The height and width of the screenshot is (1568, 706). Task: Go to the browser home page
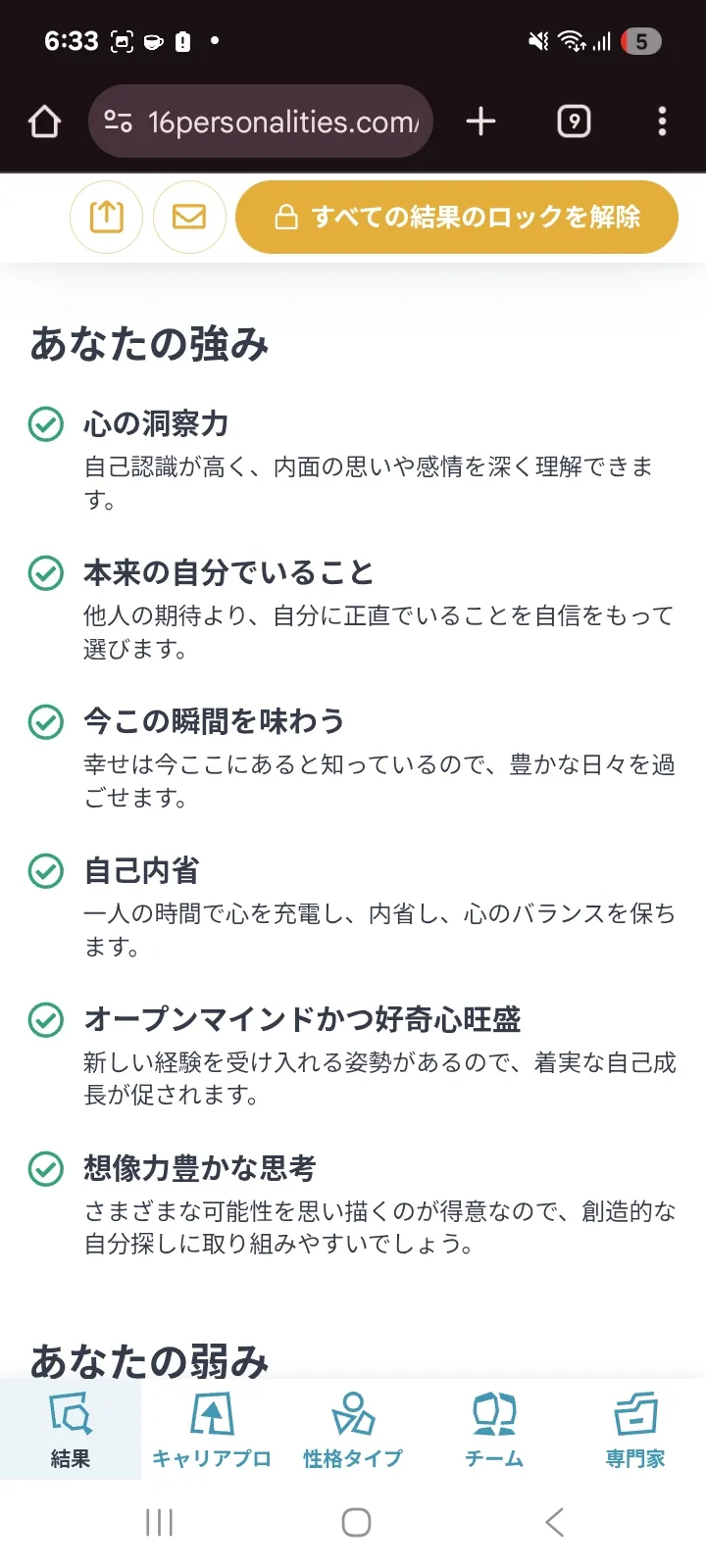pyautogui.click(x=45, y=122)
